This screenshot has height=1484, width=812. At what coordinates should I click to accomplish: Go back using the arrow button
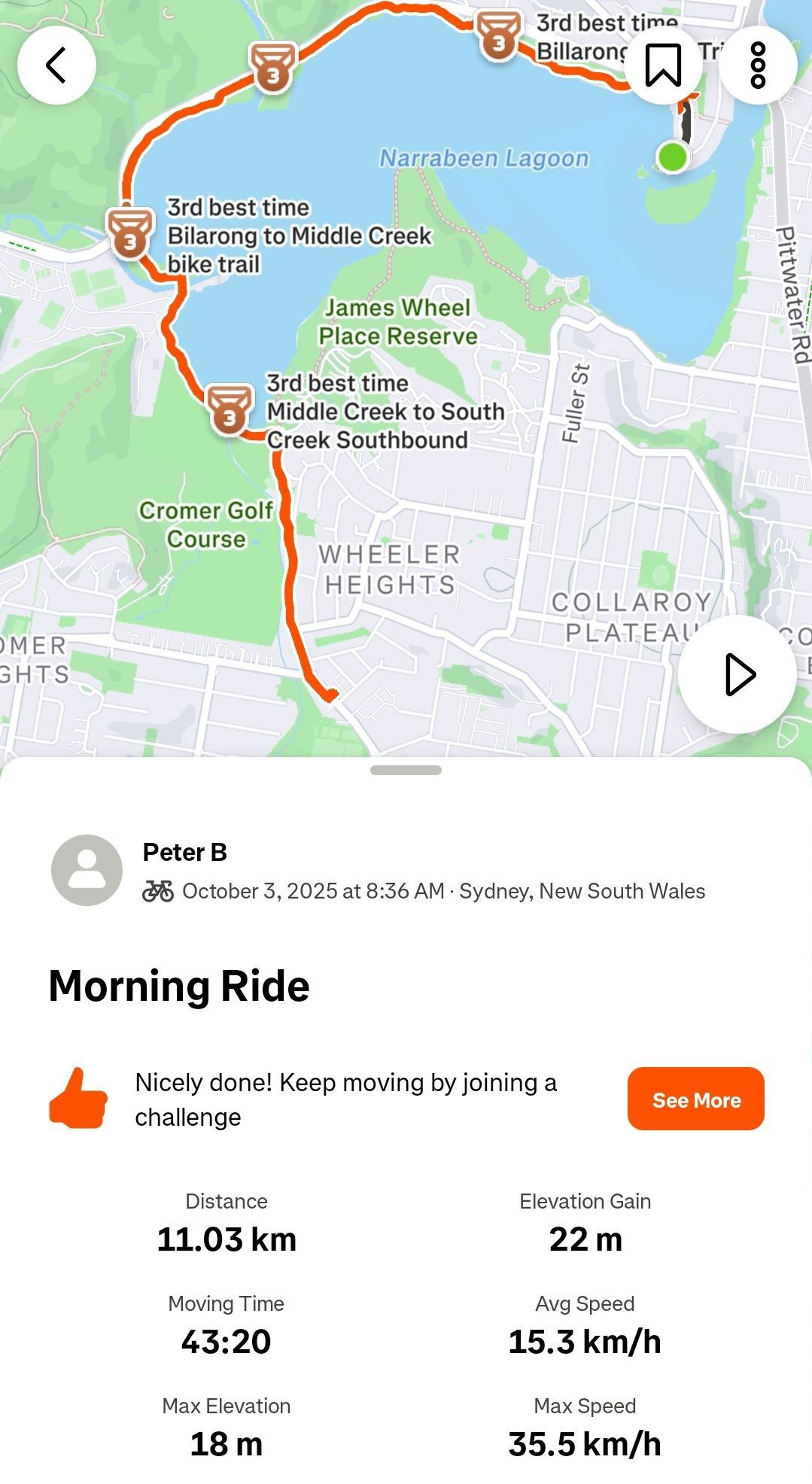[x=56, y=65]
